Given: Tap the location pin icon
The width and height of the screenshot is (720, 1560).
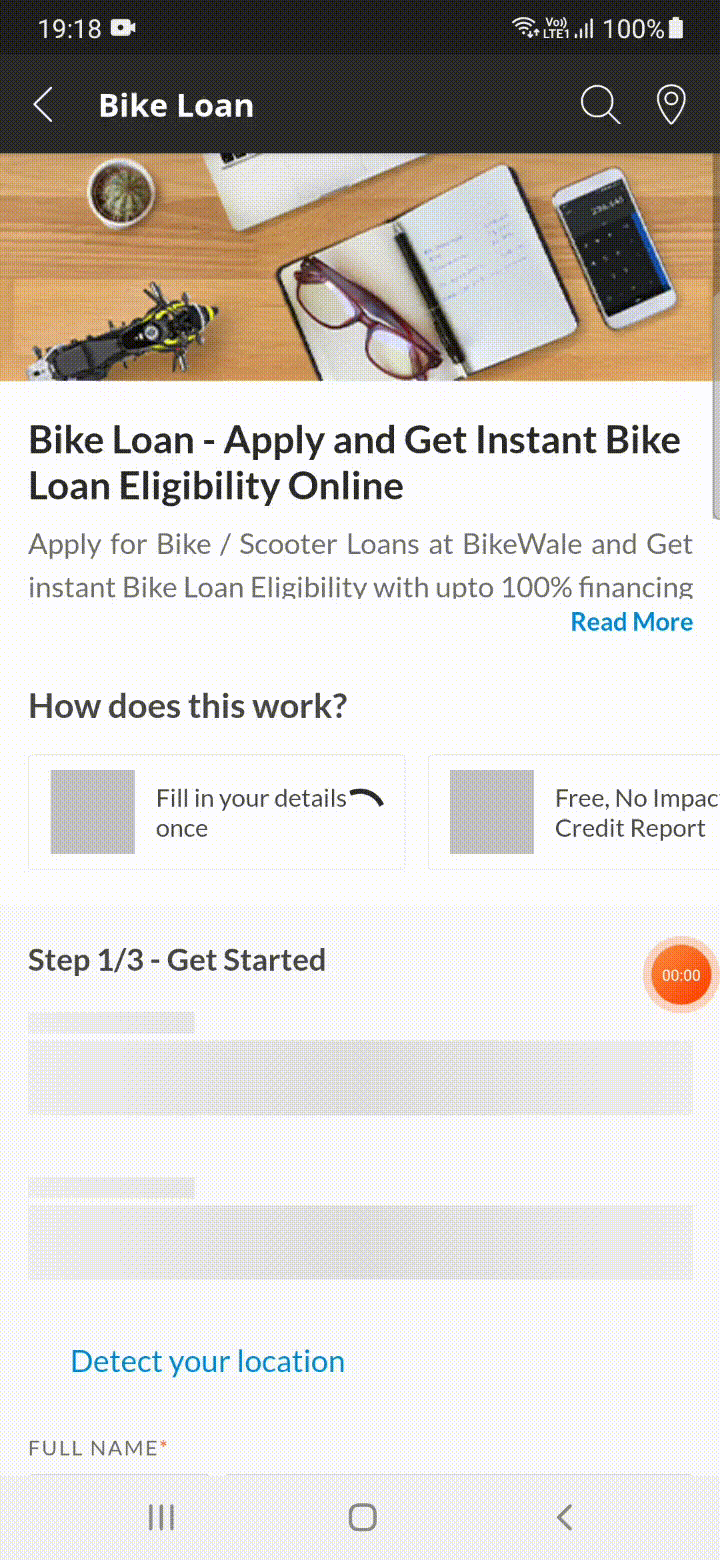Looking at the screenshot, I should pos(670,105).
